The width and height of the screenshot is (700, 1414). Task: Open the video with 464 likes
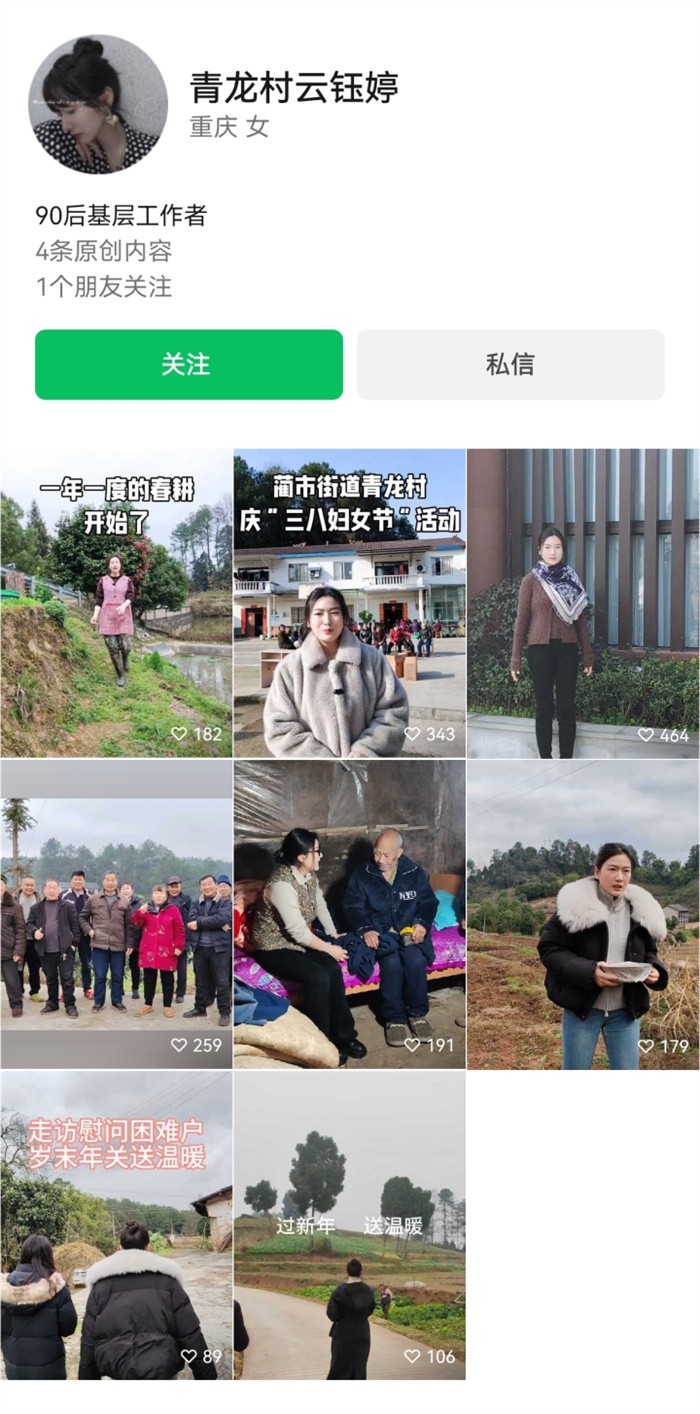(x=583, y=603)
